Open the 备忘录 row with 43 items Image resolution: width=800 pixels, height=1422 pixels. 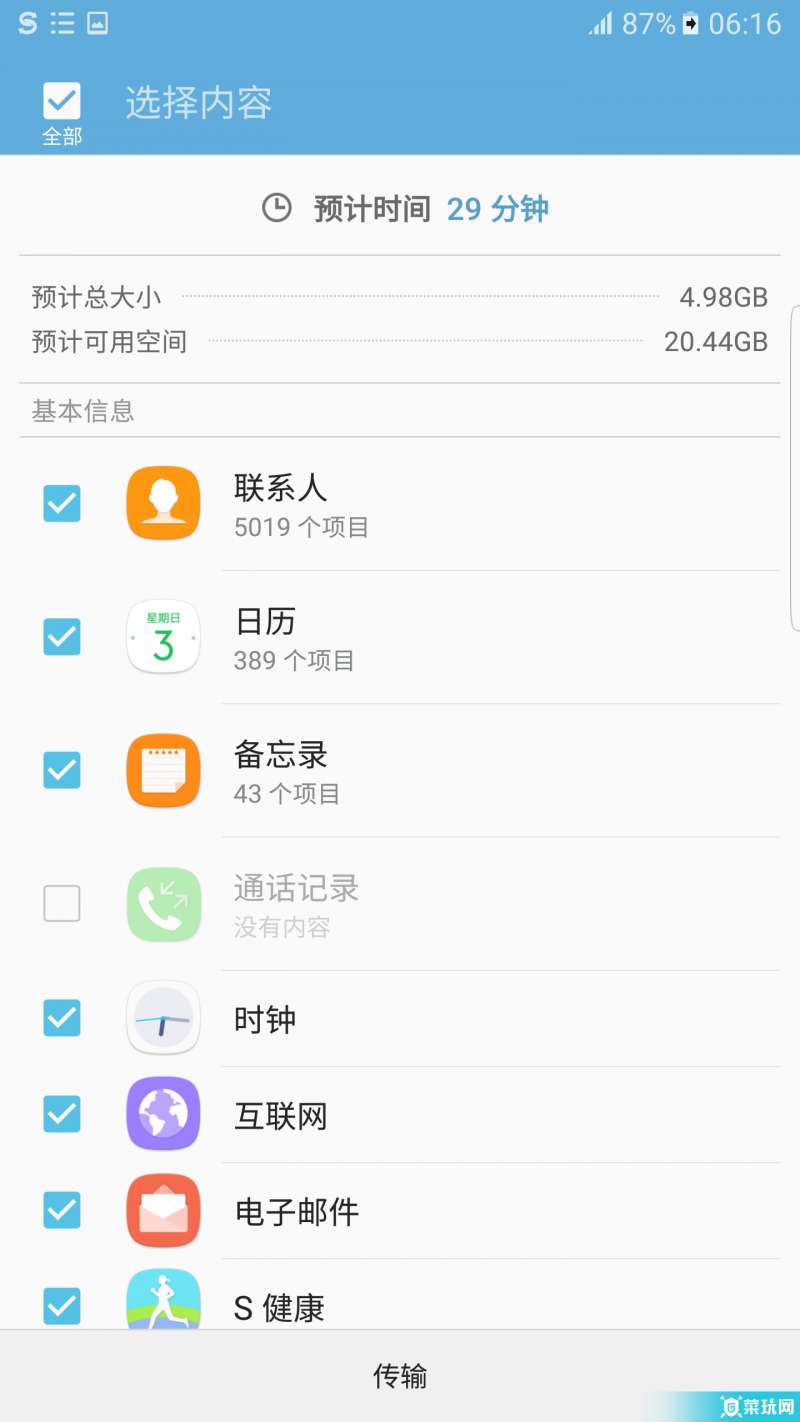pyautogui.click(x=450, y=772)
